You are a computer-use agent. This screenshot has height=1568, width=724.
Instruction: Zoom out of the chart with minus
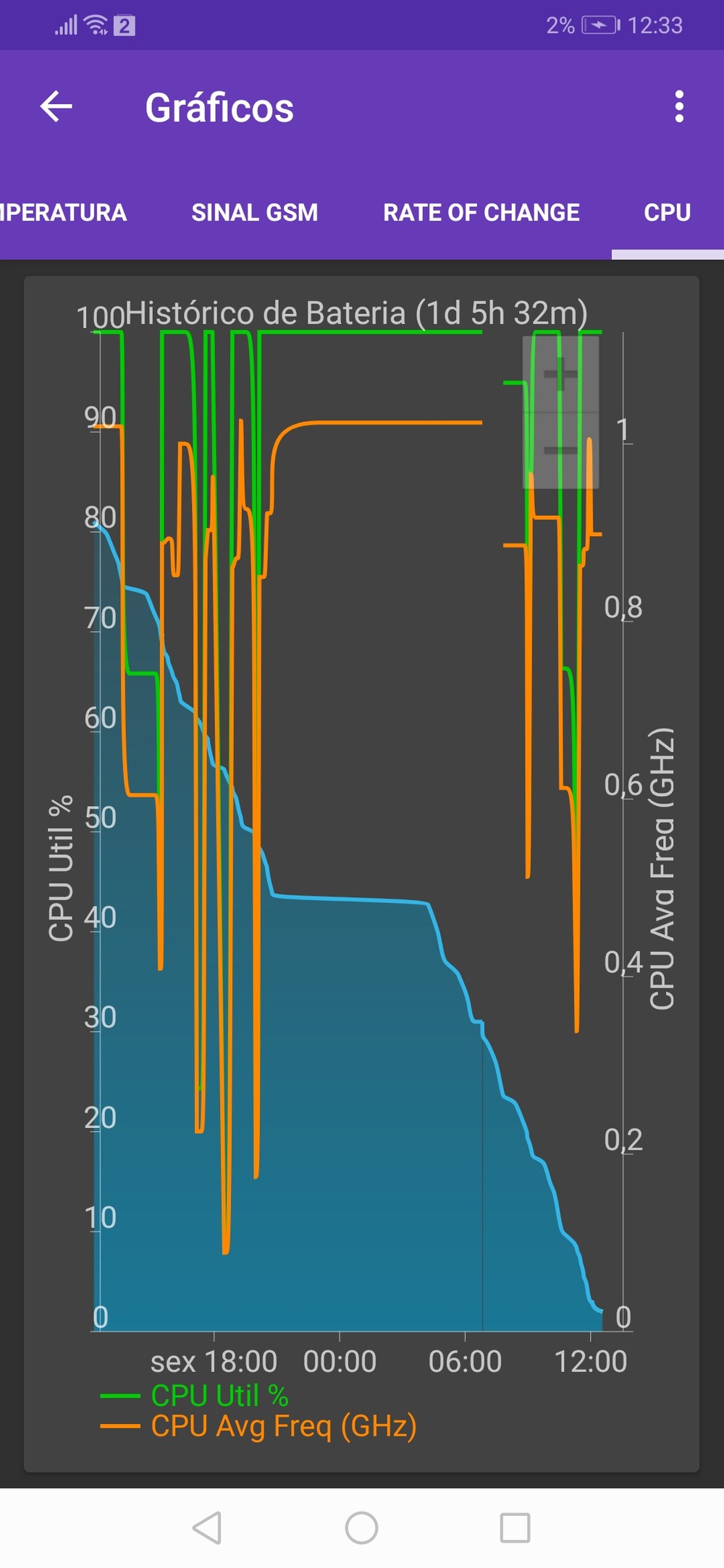click(x=560, y=451)
